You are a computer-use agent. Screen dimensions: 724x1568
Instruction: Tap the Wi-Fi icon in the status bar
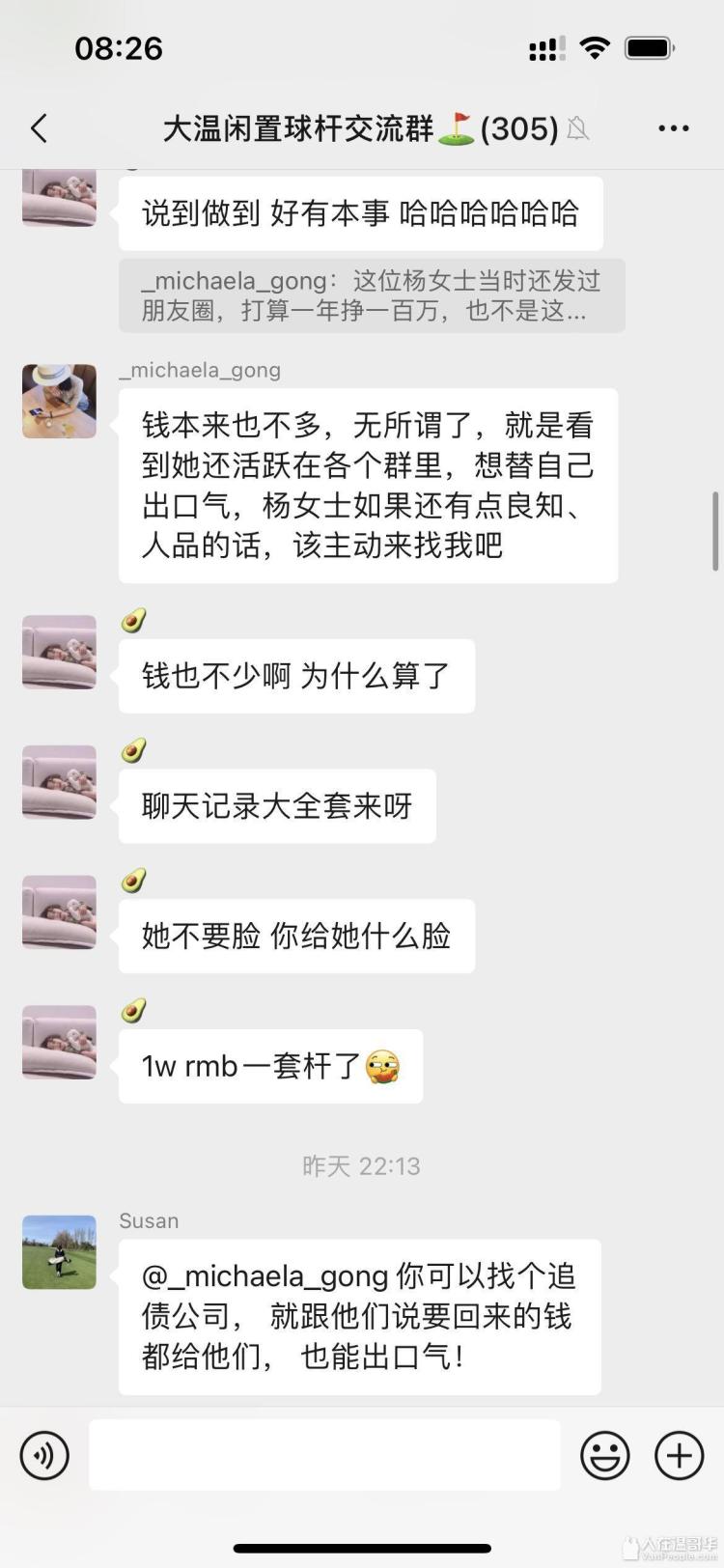(x=596, y=46)
